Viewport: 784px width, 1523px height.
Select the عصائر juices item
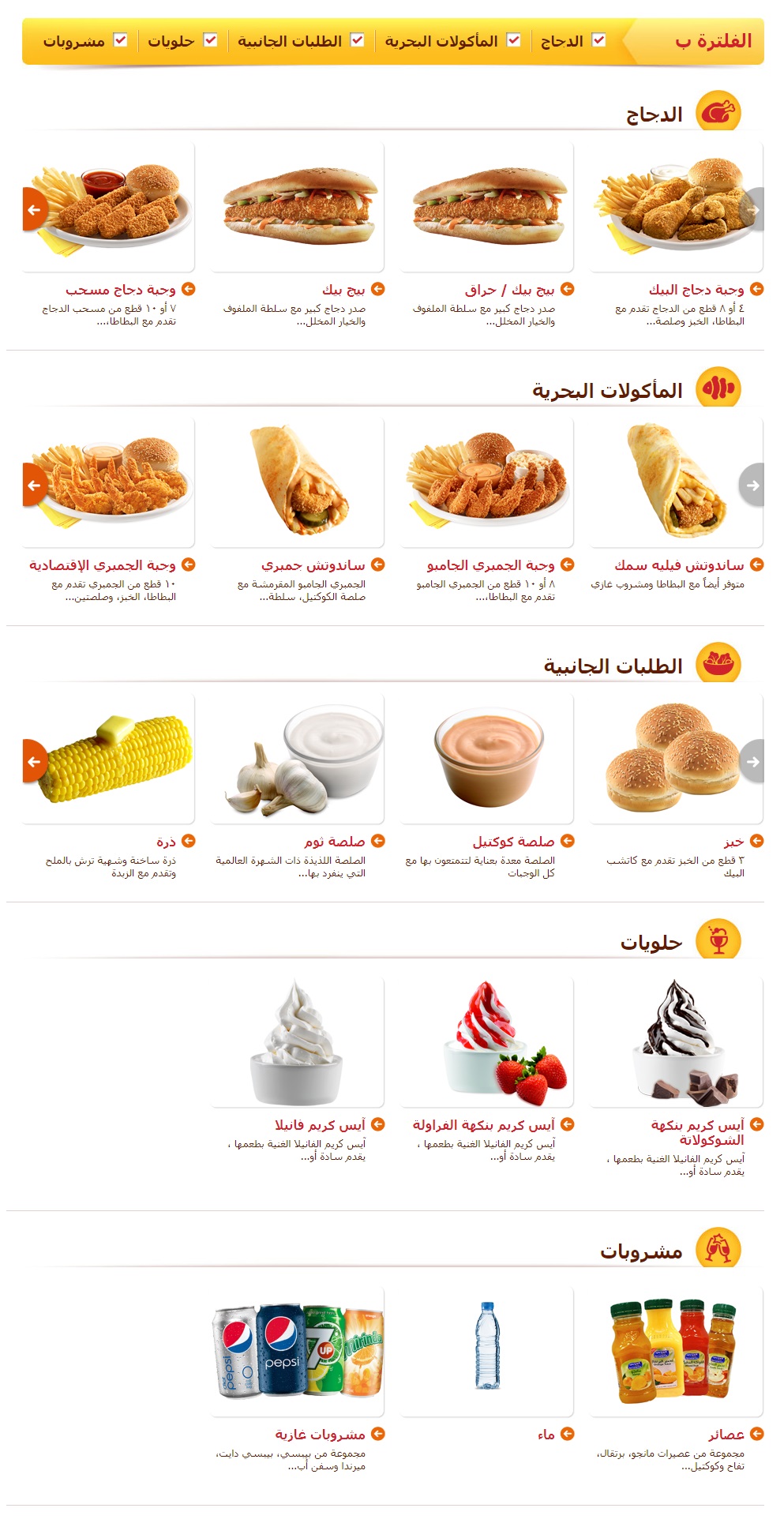pyautogui.click(x=726, y=1435)
